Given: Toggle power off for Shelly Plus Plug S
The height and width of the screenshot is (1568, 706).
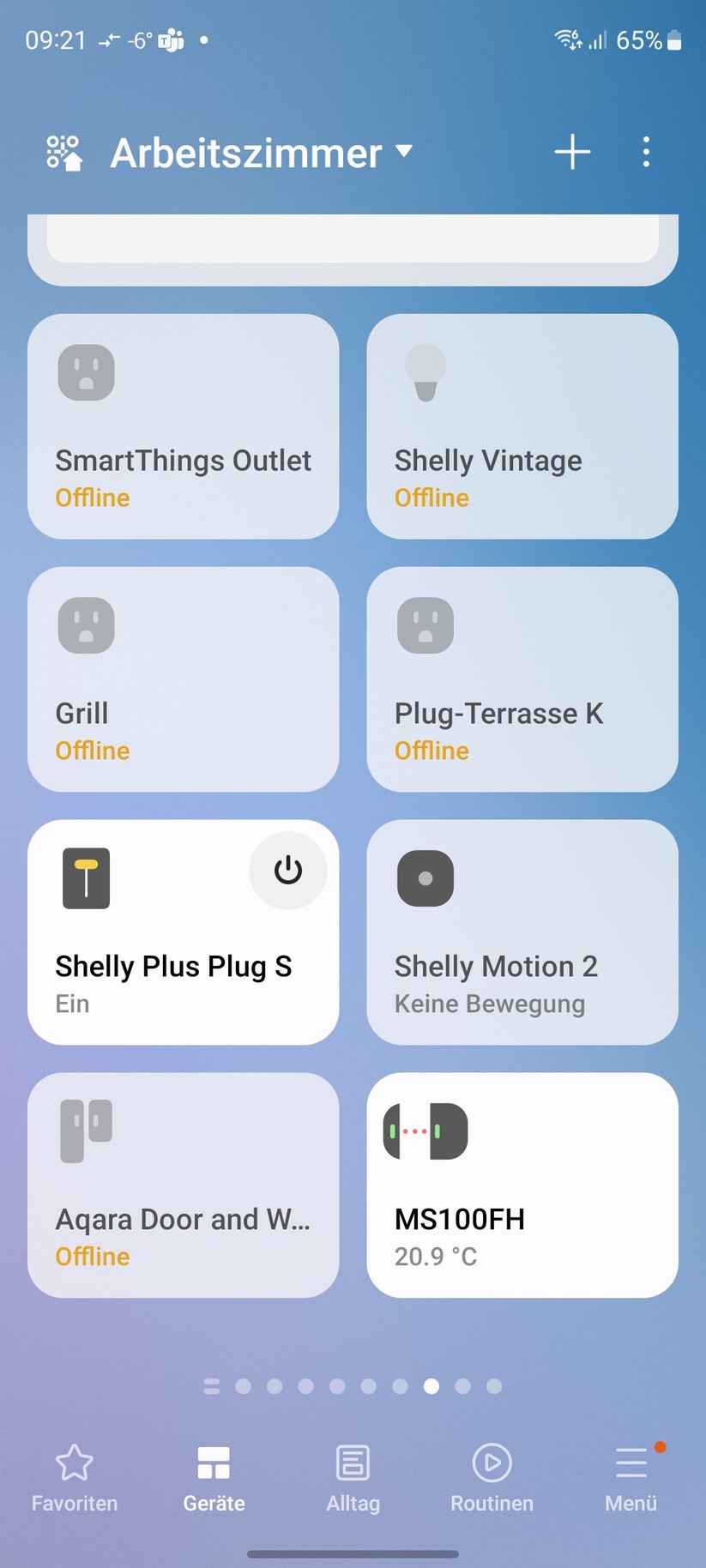Looking at the screenshot, I should click(288, 870).
